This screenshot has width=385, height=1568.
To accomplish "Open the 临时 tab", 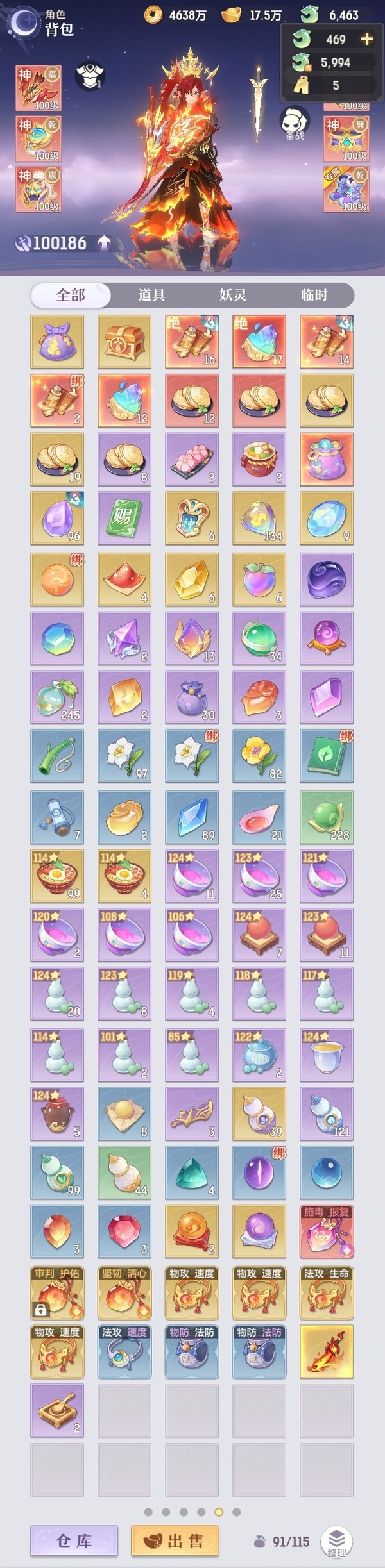I will tap(314, 295).
